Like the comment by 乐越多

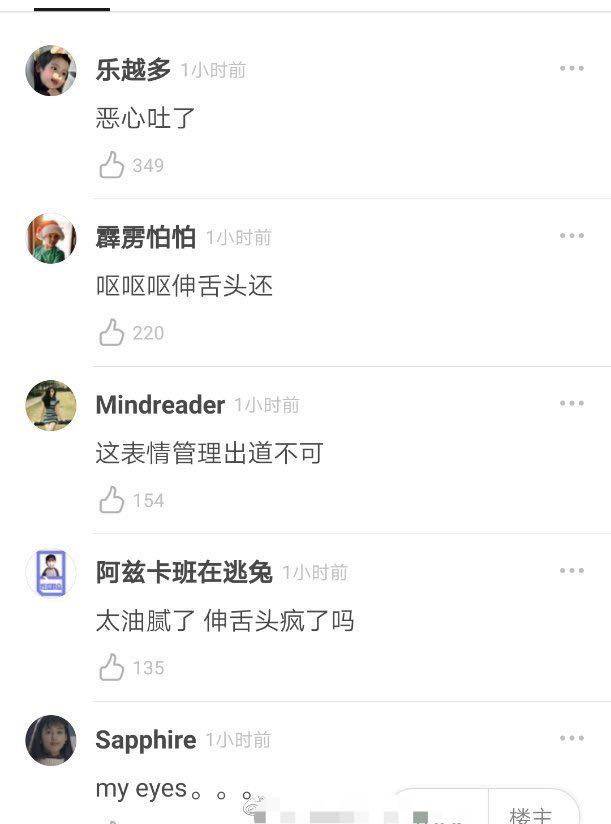click(111, 165)
